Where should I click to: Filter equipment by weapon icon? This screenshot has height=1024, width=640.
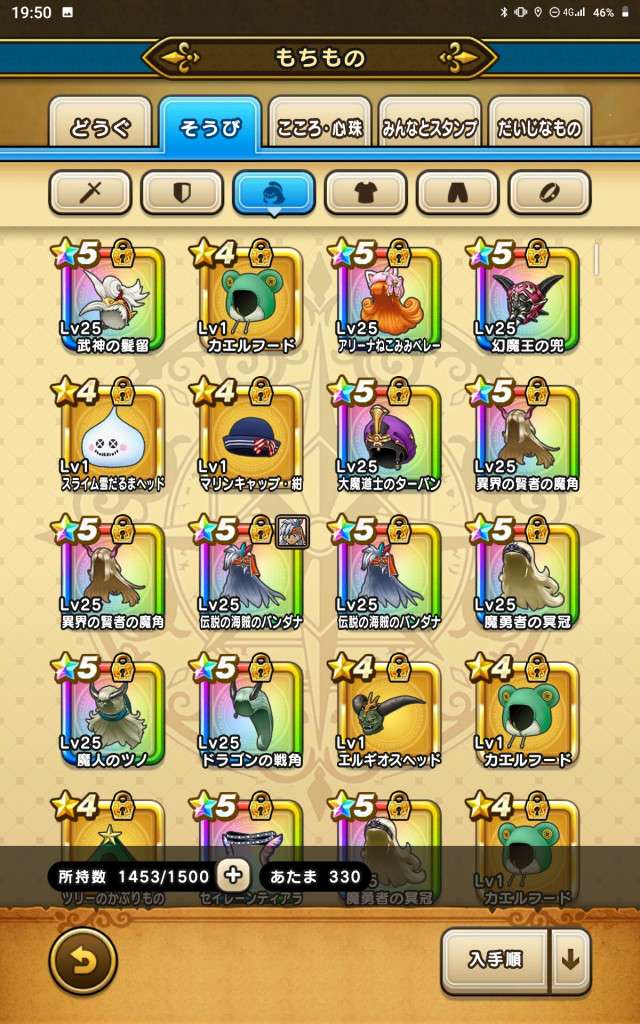point(91,193)
